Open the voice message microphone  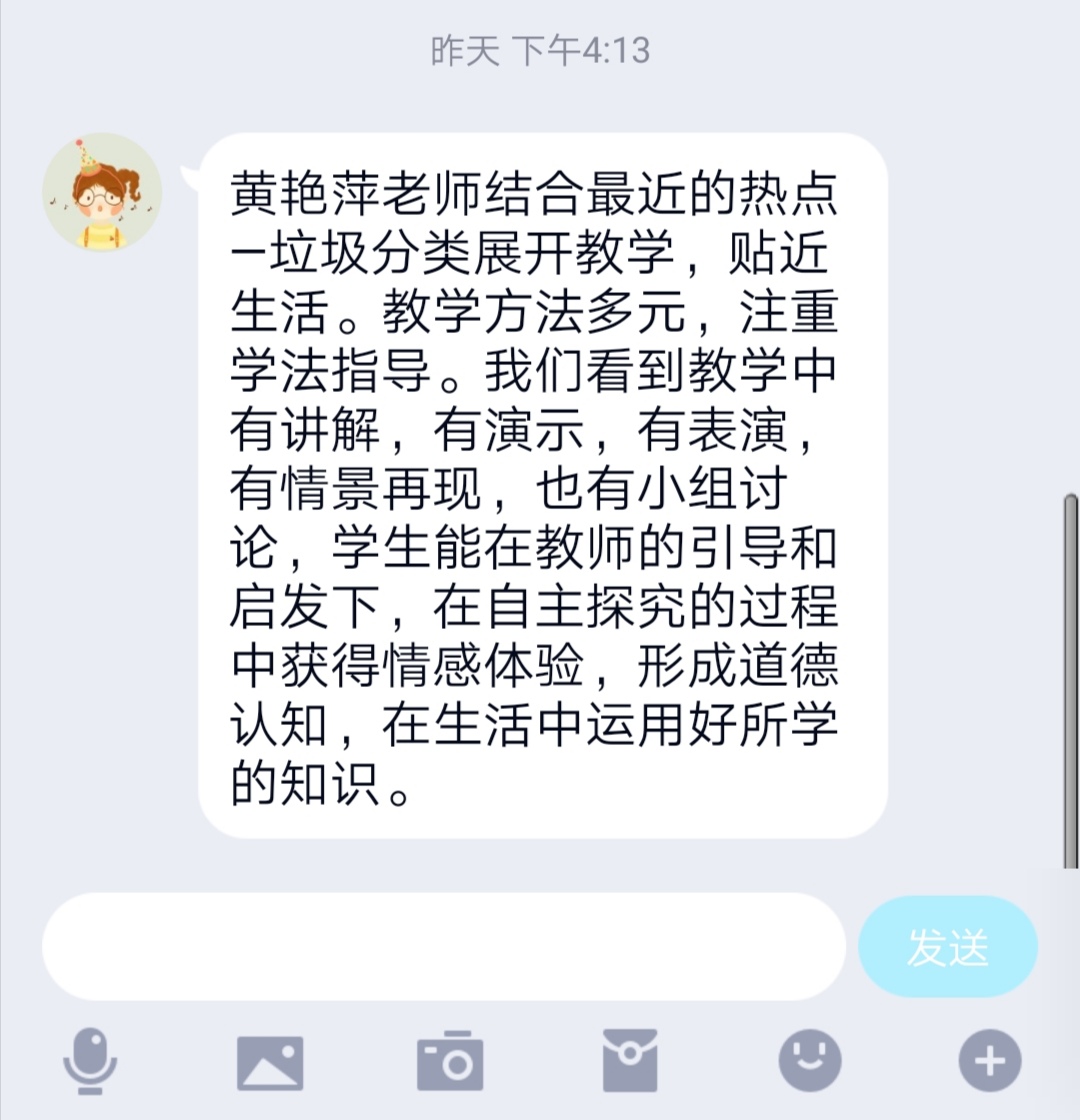coord(90,1061)
